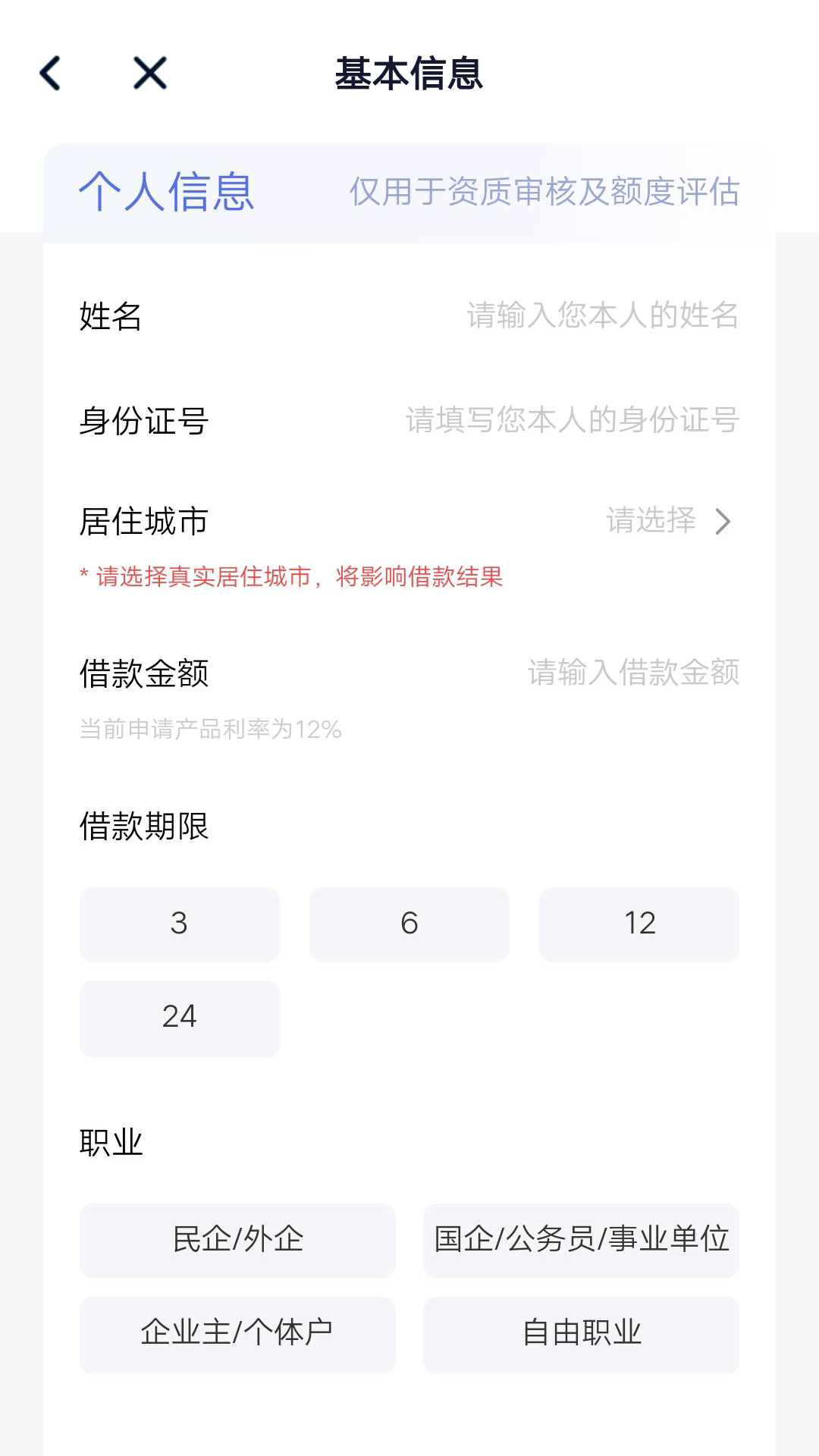The image size is (819, 1456).
Task: Click the red city selection warning text
Action: pyautogui.click(x=292, y=576)
